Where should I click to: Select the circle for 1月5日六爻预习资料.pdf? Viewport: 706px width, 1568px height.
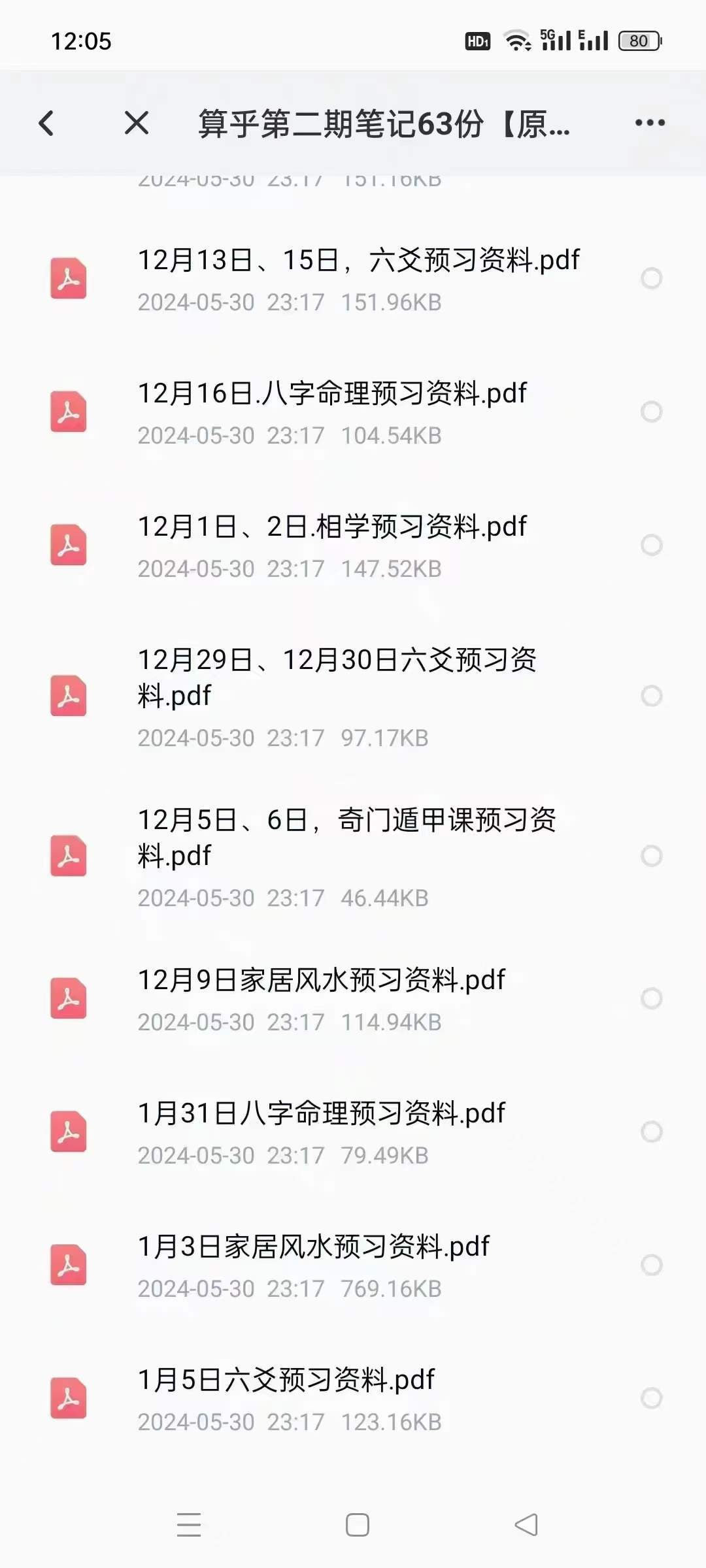651,1398
